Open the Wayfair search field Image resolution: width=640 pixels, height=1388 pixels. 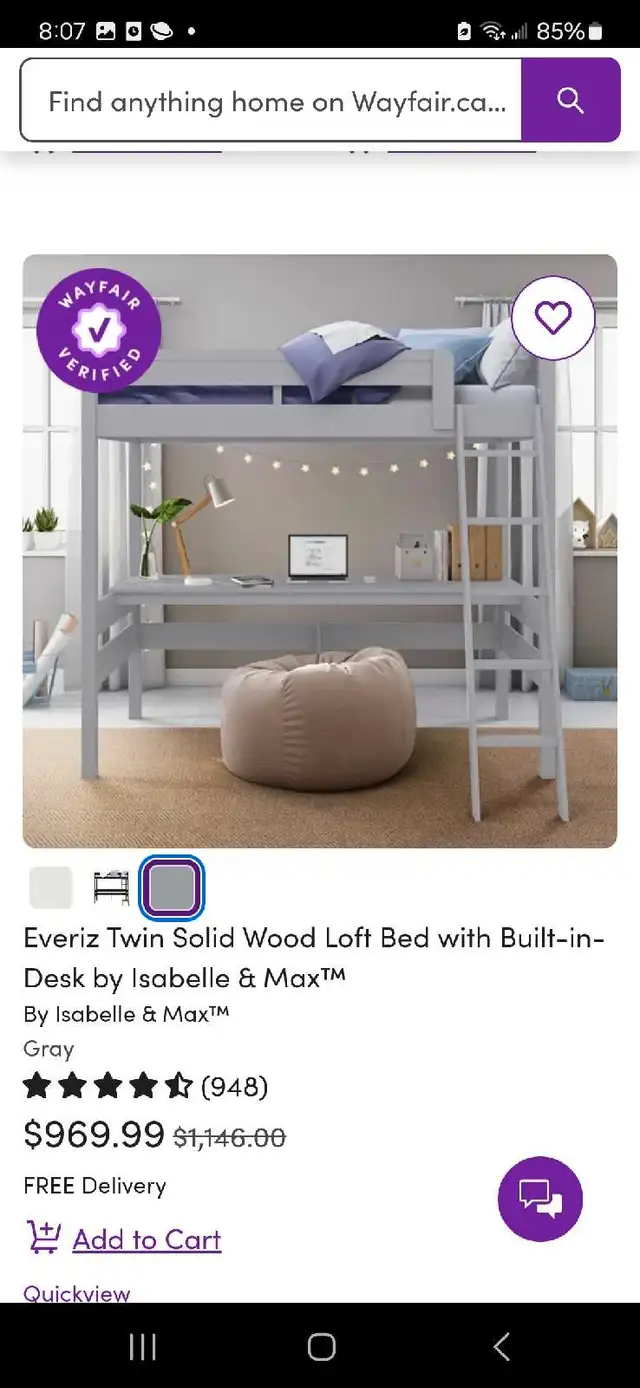pyautogui.click(x=271, y=100)
